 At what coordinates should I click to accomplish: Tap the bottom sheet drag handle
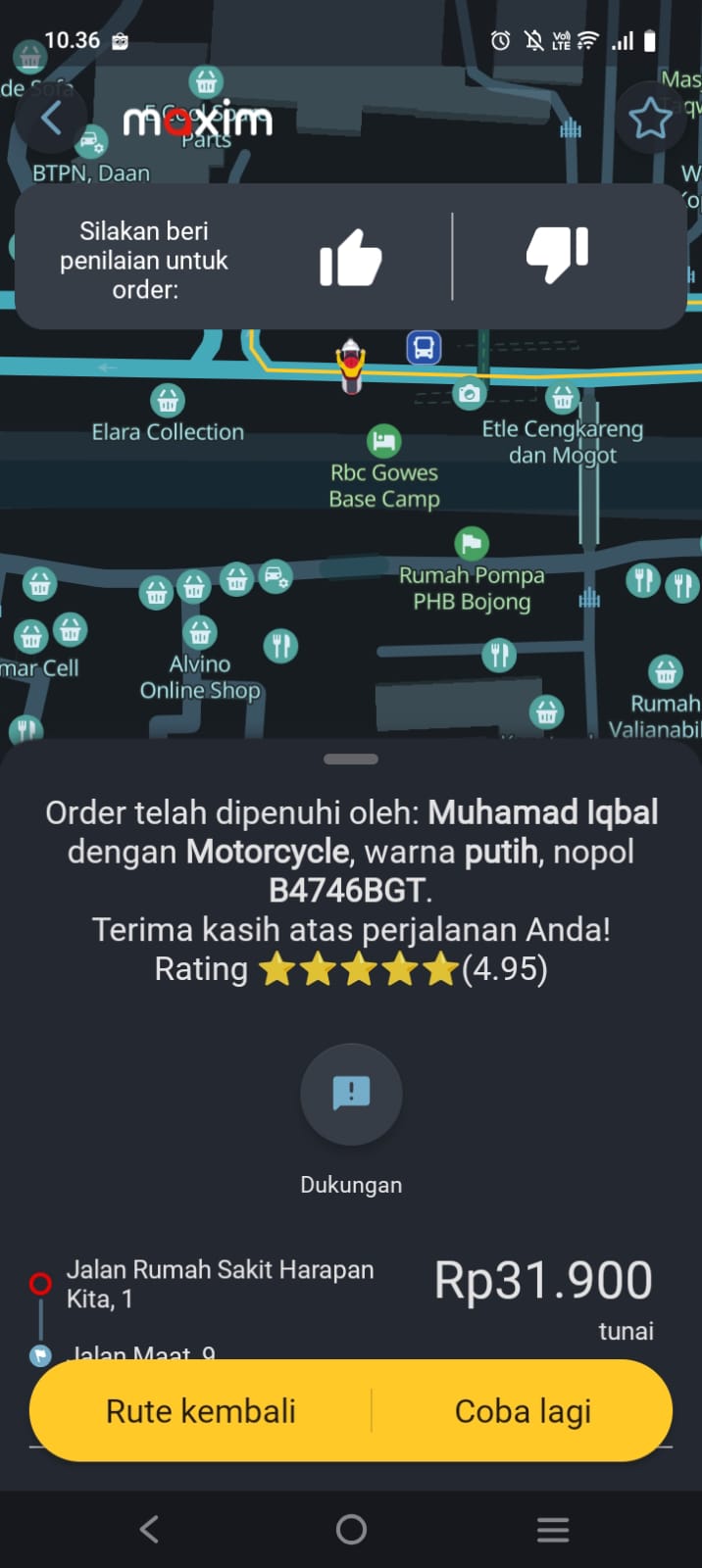351,759
